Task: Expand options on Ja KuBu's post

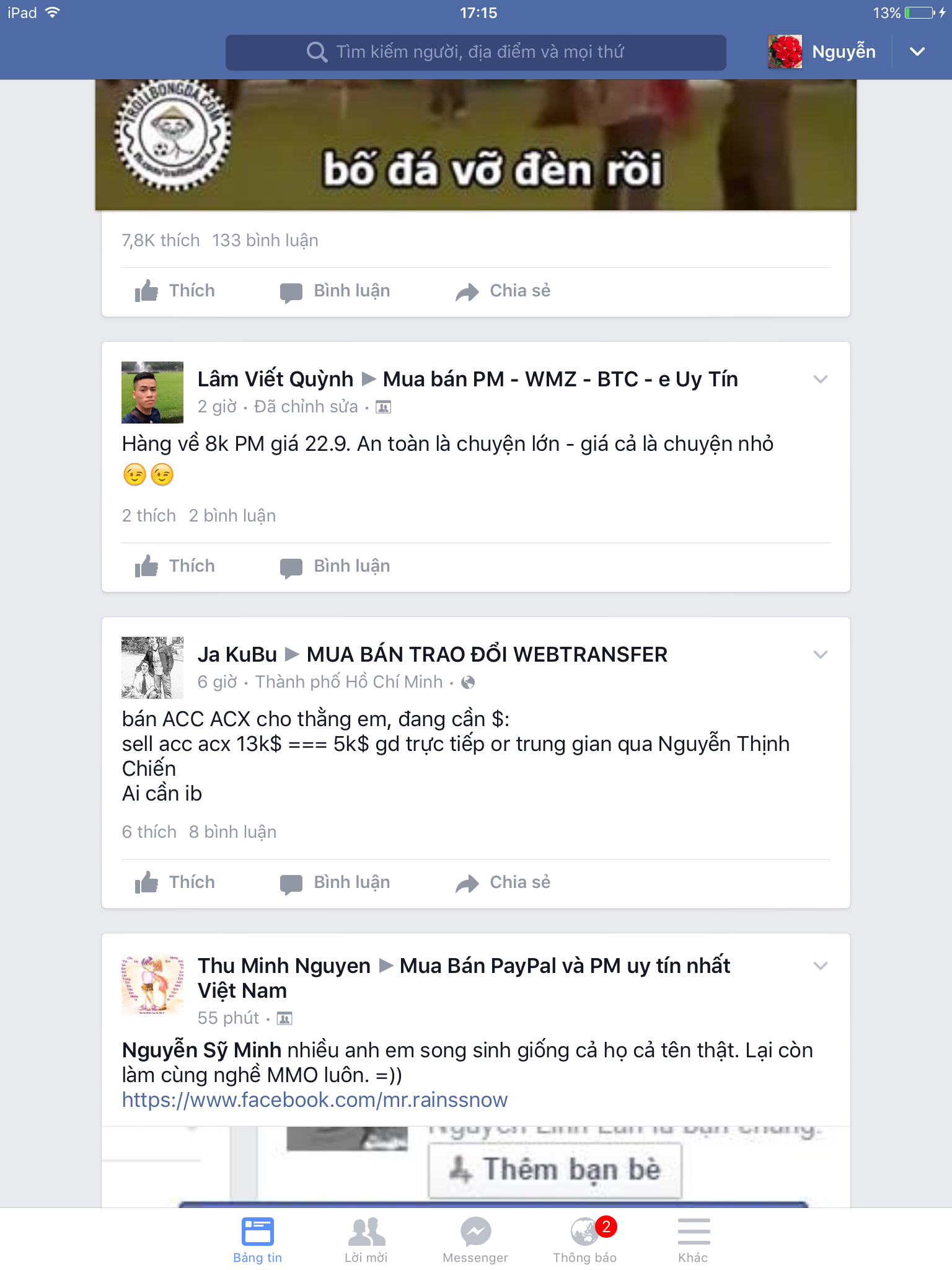Action: click(820, 655)
